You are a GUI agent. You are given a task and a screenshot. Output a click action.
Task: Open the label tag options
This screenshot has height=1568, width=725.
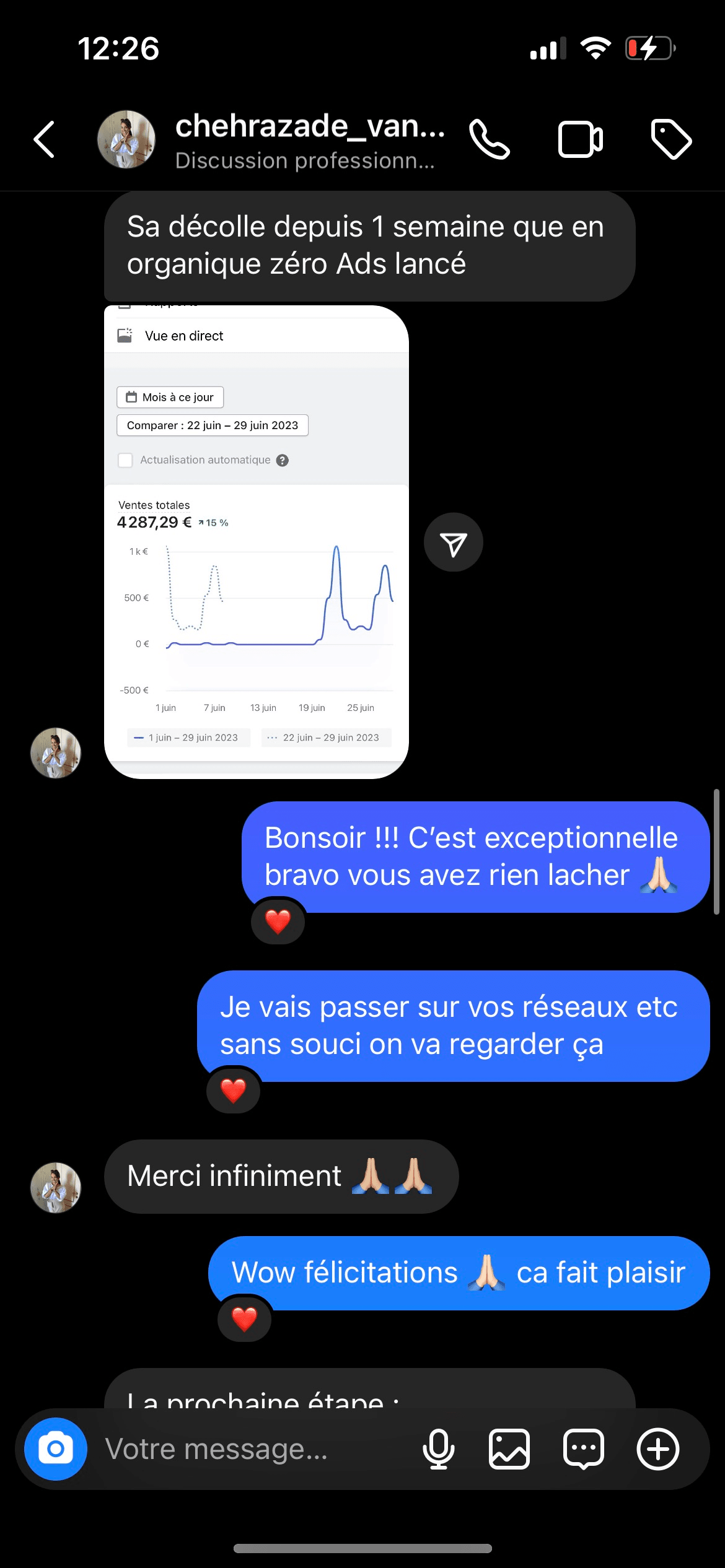click(x=671, y=139)
